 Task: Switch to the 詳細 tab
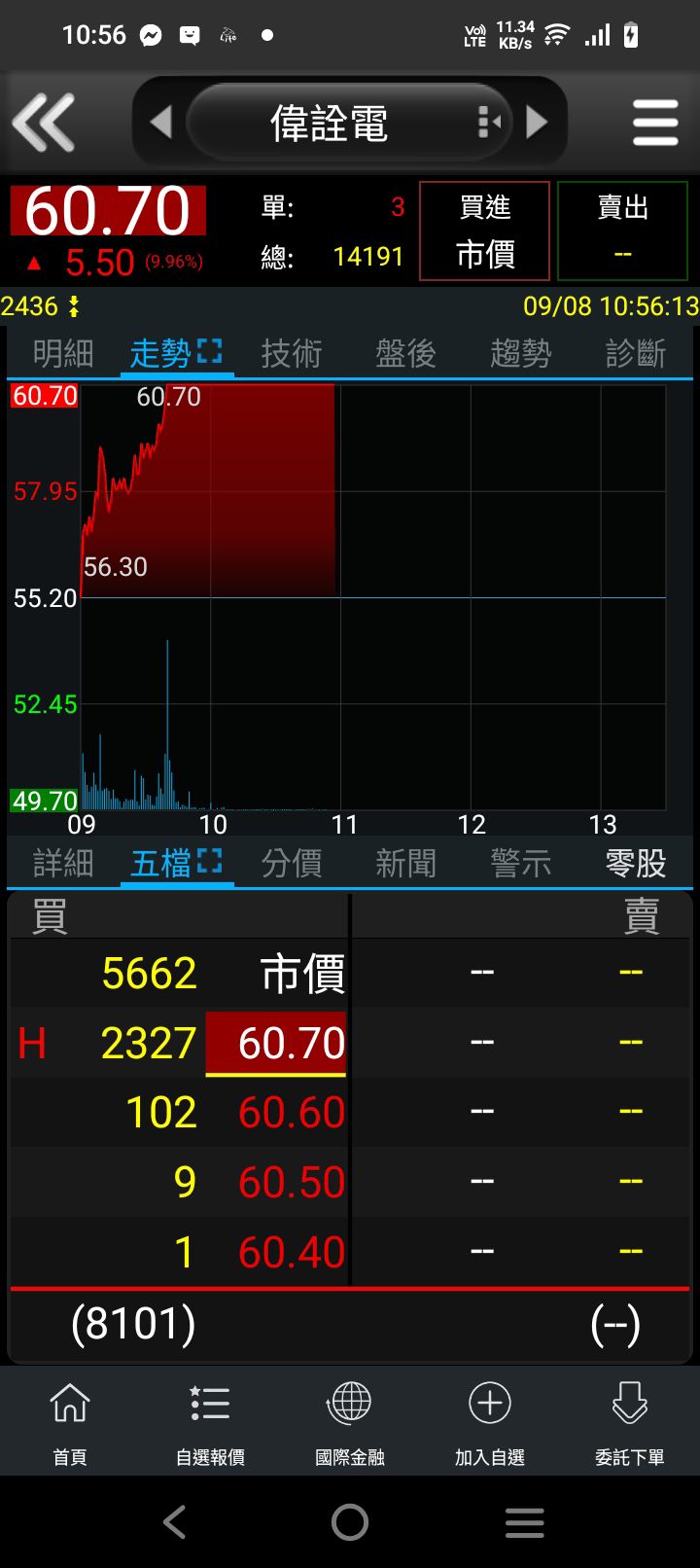(x=63, y=863)
